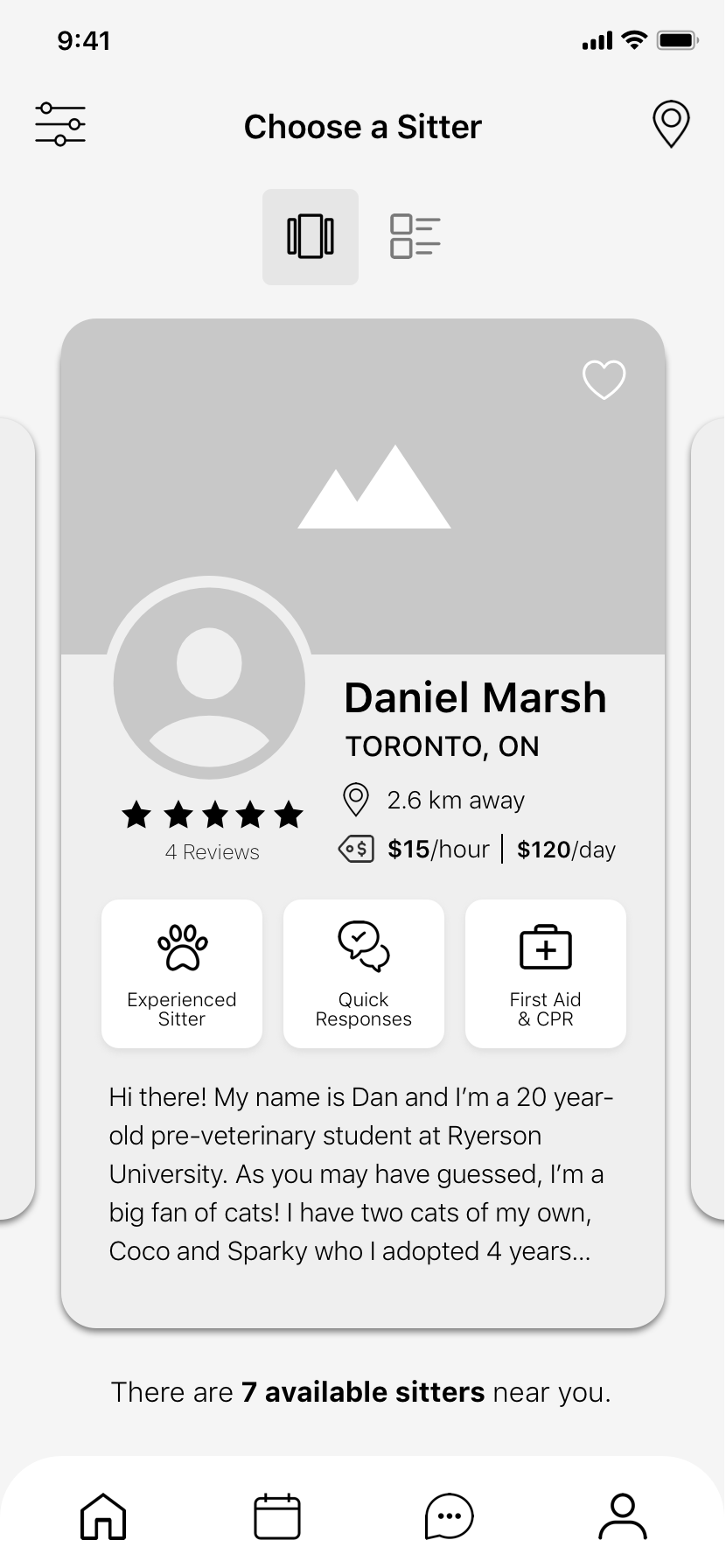Open the calendar tab

[x=277, y=1515]
